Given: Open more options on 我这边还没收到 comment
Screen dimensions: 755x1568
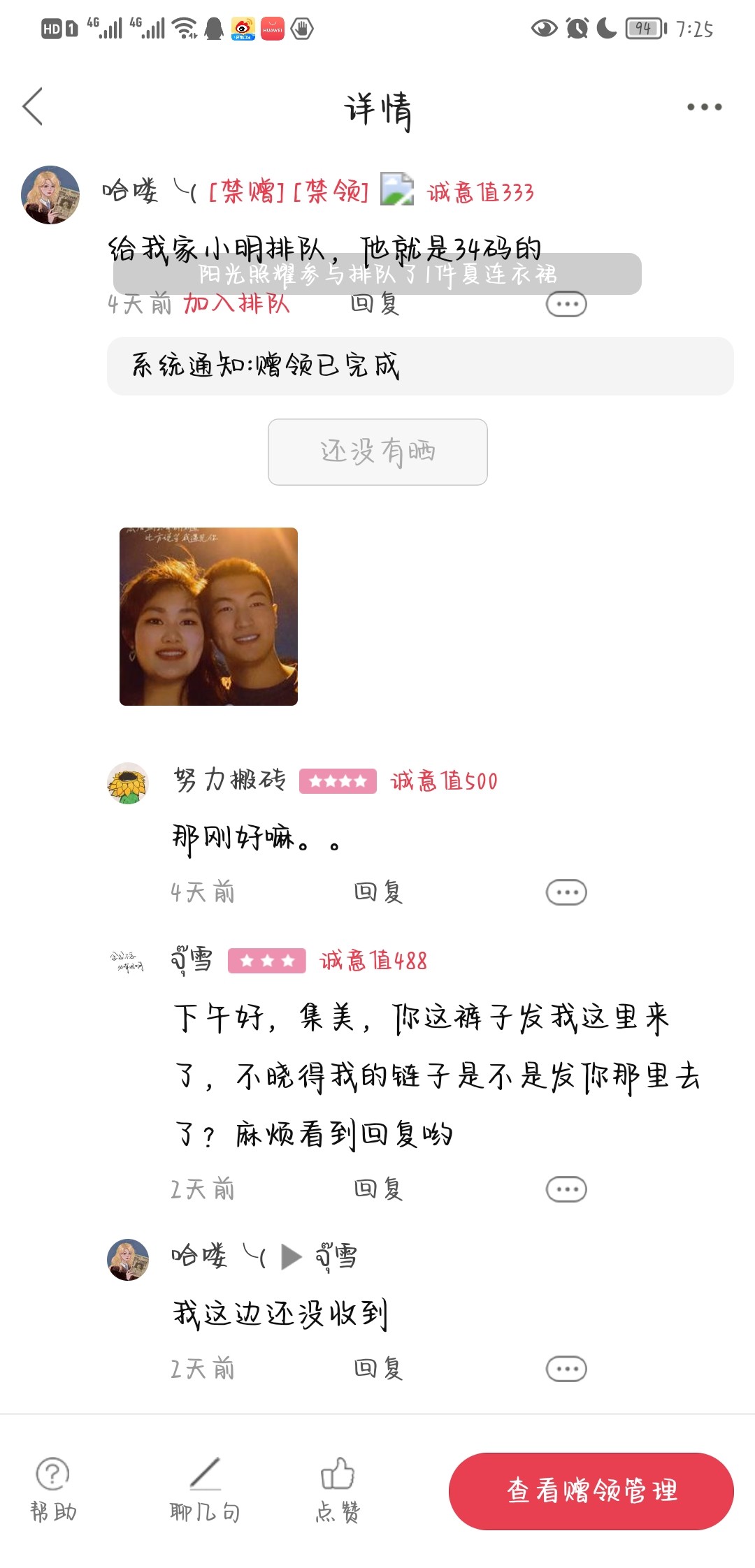Looking at the screenshot, I should 566,1368.
